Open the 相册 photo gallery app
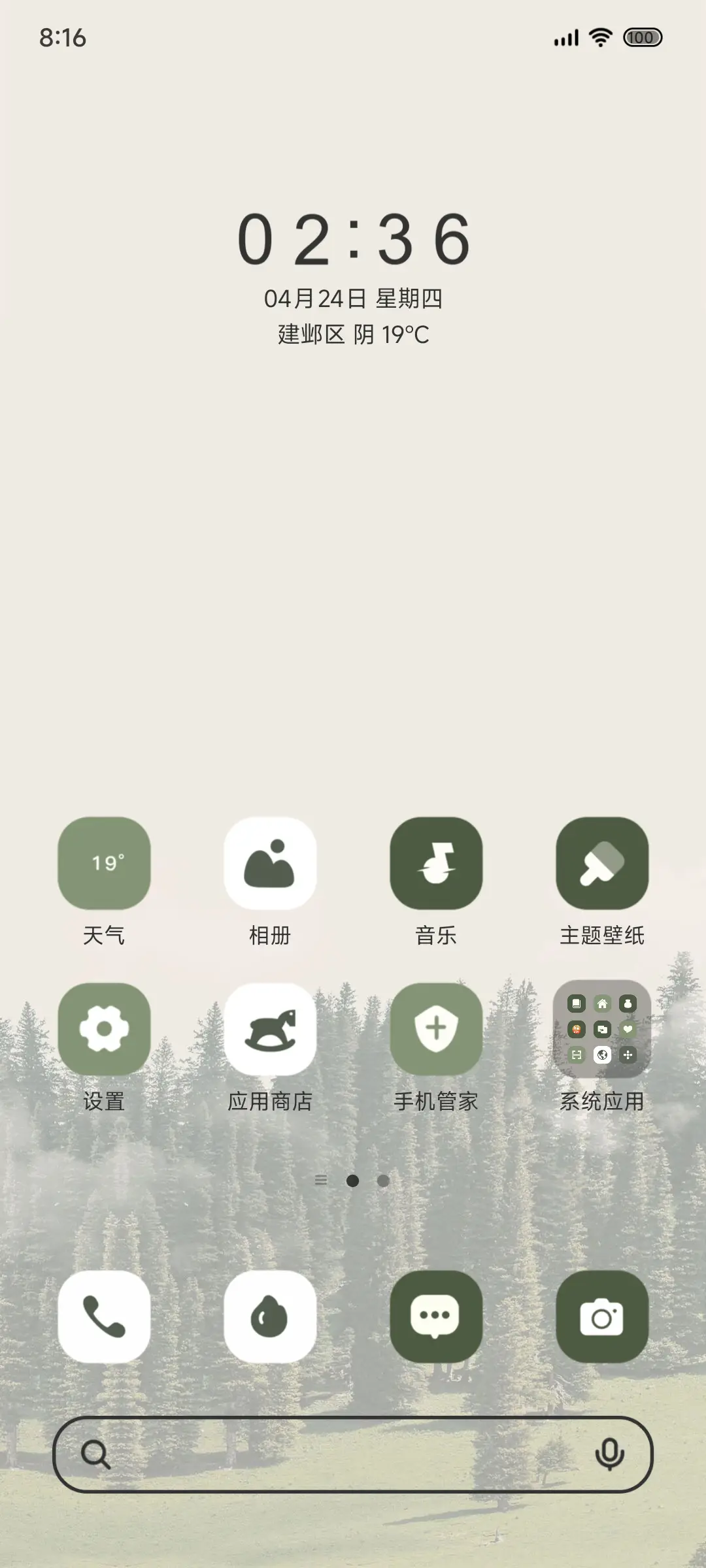This screenshot has height=1568, width=706. (271, 864)
